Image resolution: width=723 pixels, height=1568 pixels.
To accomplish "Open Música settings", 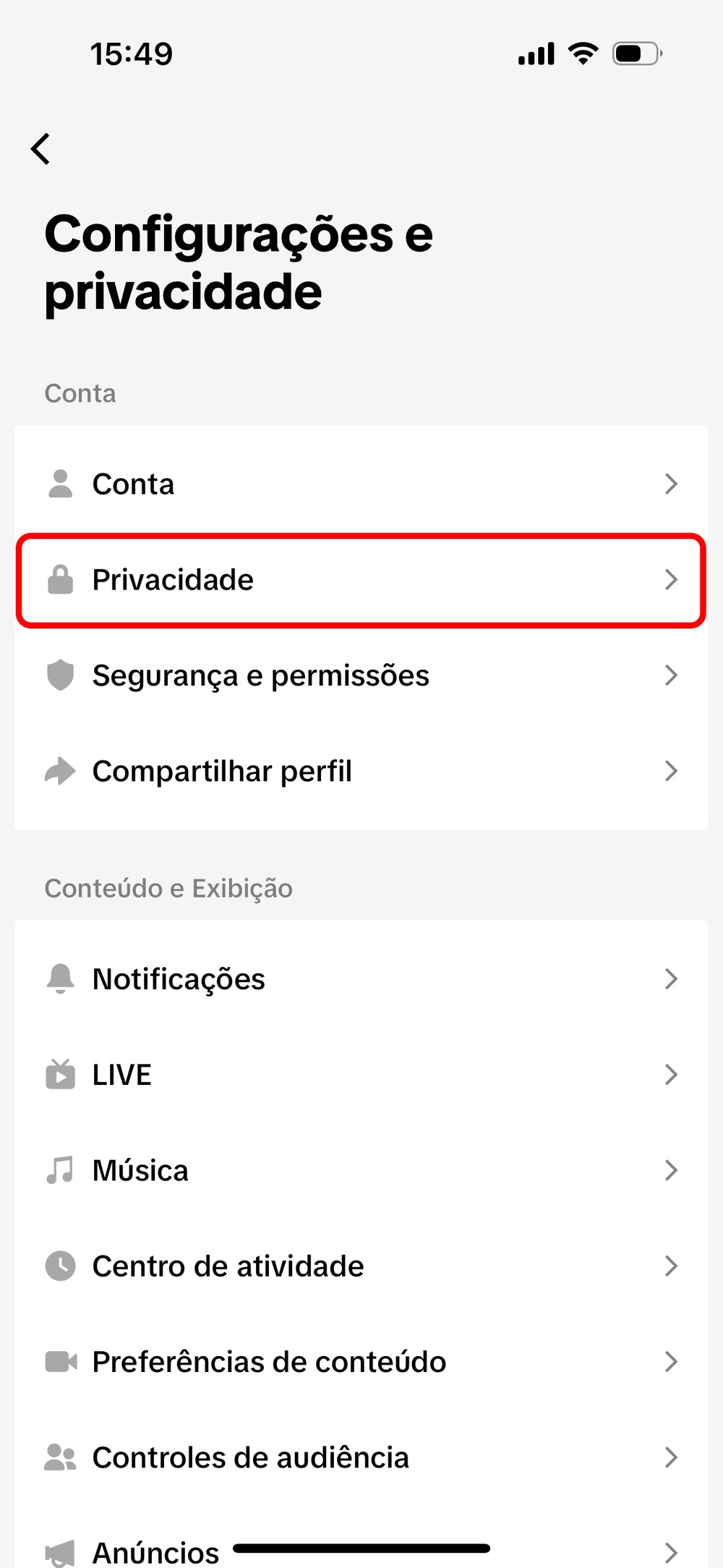I will click(x=360, y=1170).
